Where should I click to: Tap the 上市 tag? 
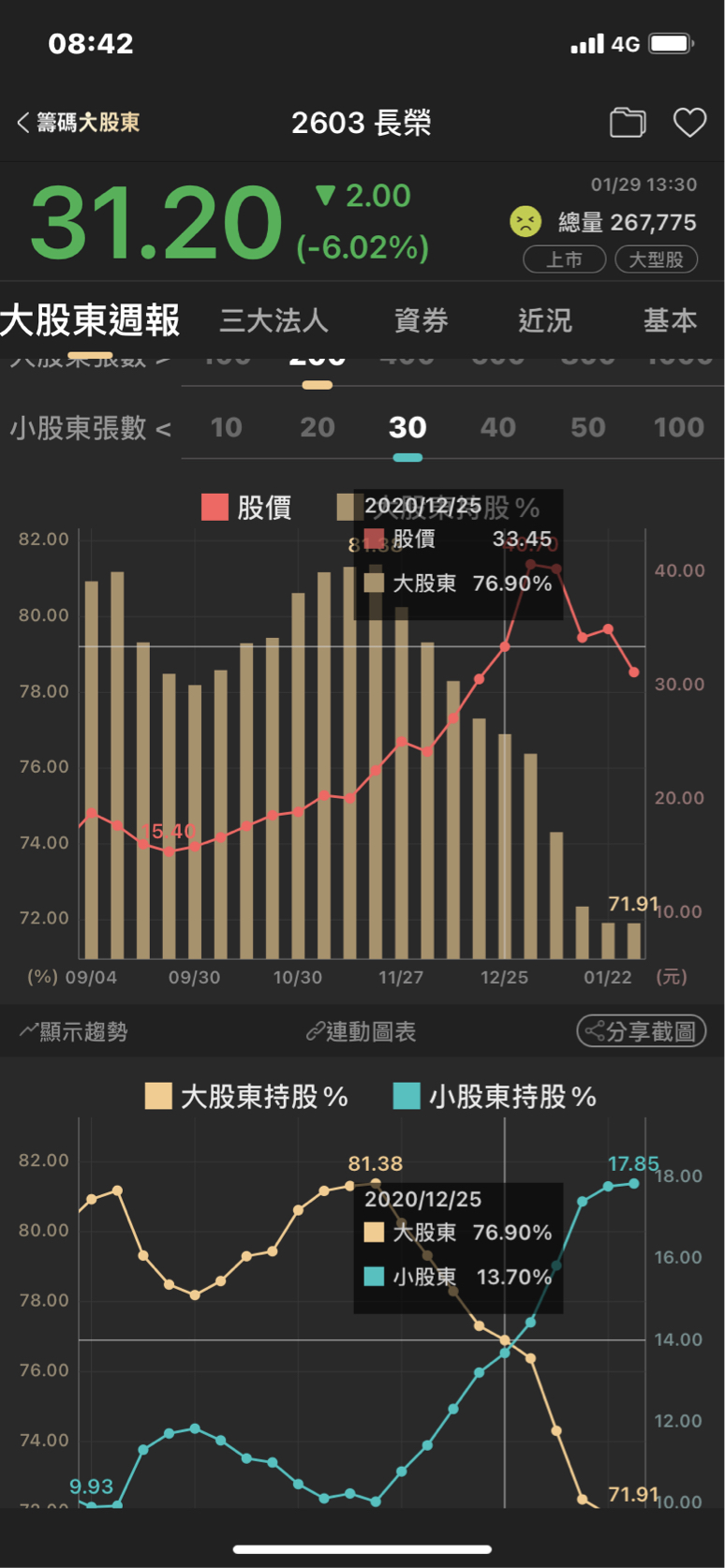[x=564, y=259]
